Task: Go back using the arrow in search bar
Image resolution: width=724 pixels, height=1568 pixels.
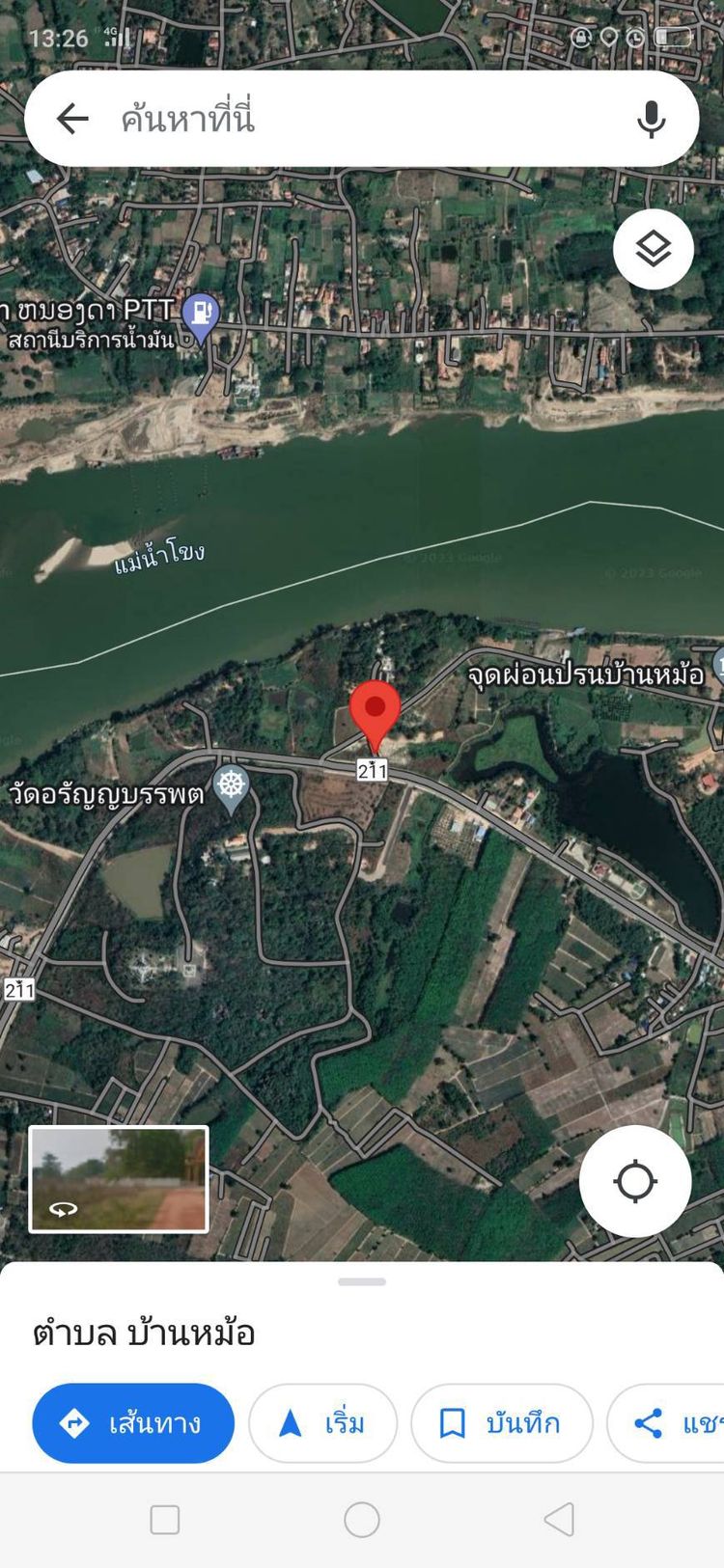Action: pyautogui.click(x=72, y=119)
